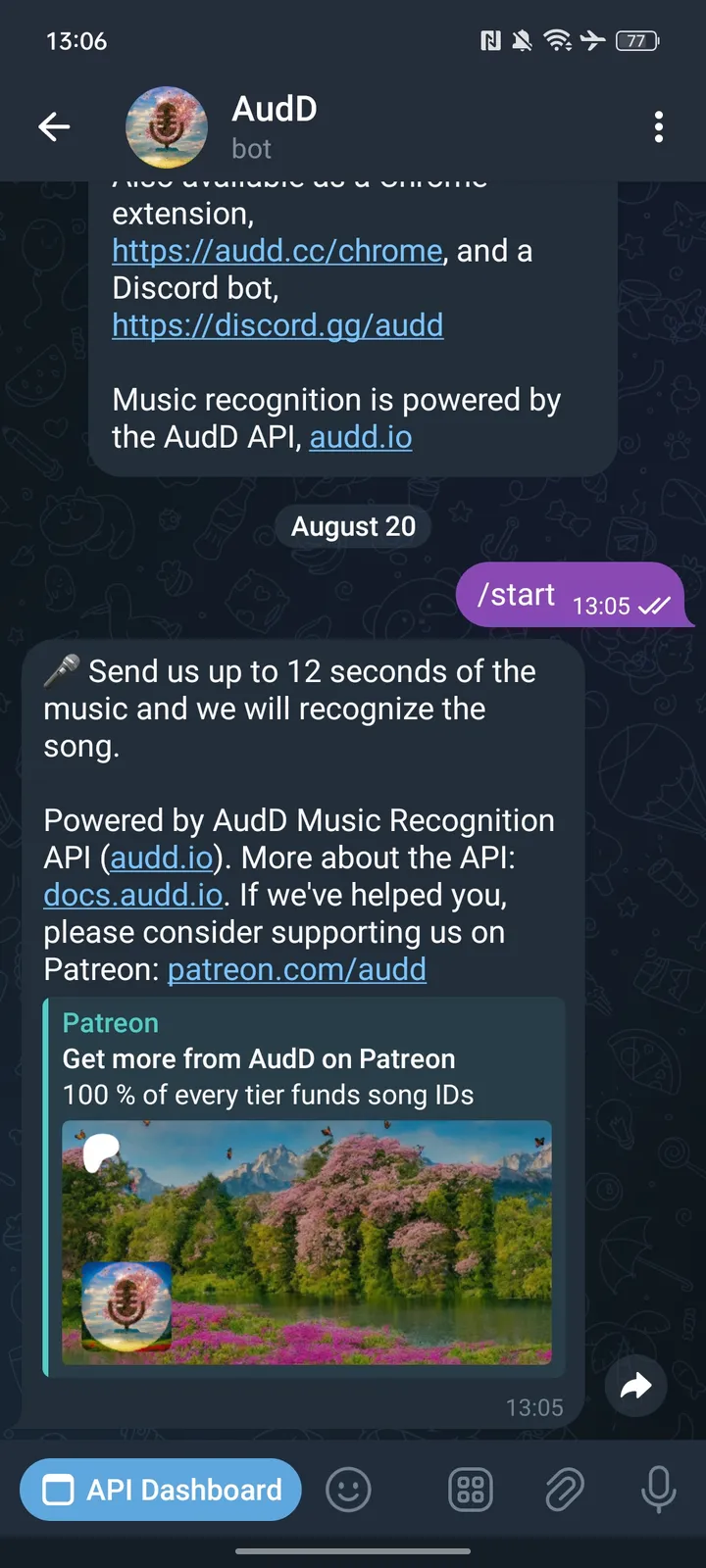Tap the Get more from AudD Patreon card
Screen dimensions: 706x1568
click(x=258, y=1058)
